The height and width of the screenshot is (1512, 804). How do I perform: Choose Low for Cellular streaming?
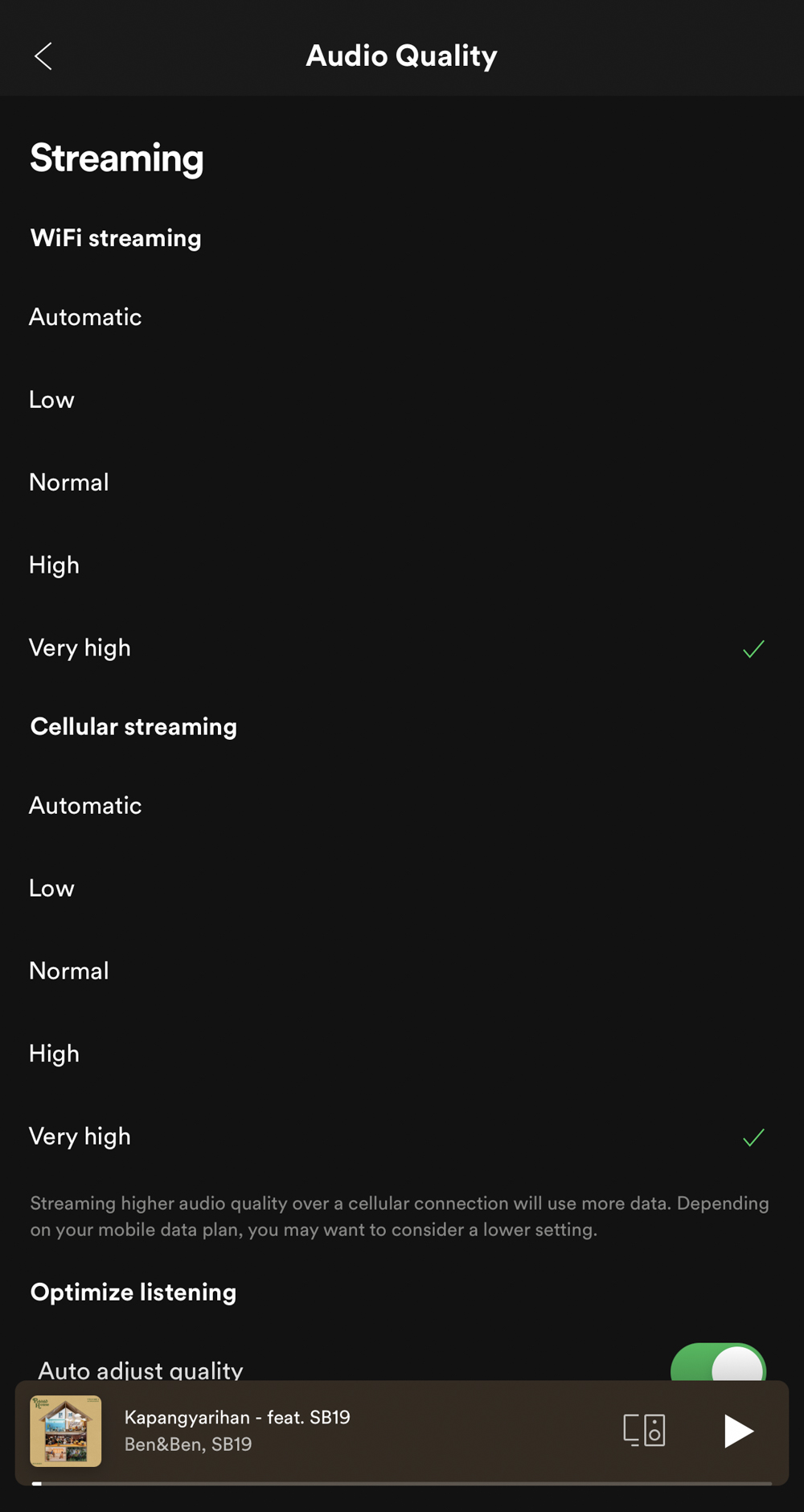click(402, 889)
